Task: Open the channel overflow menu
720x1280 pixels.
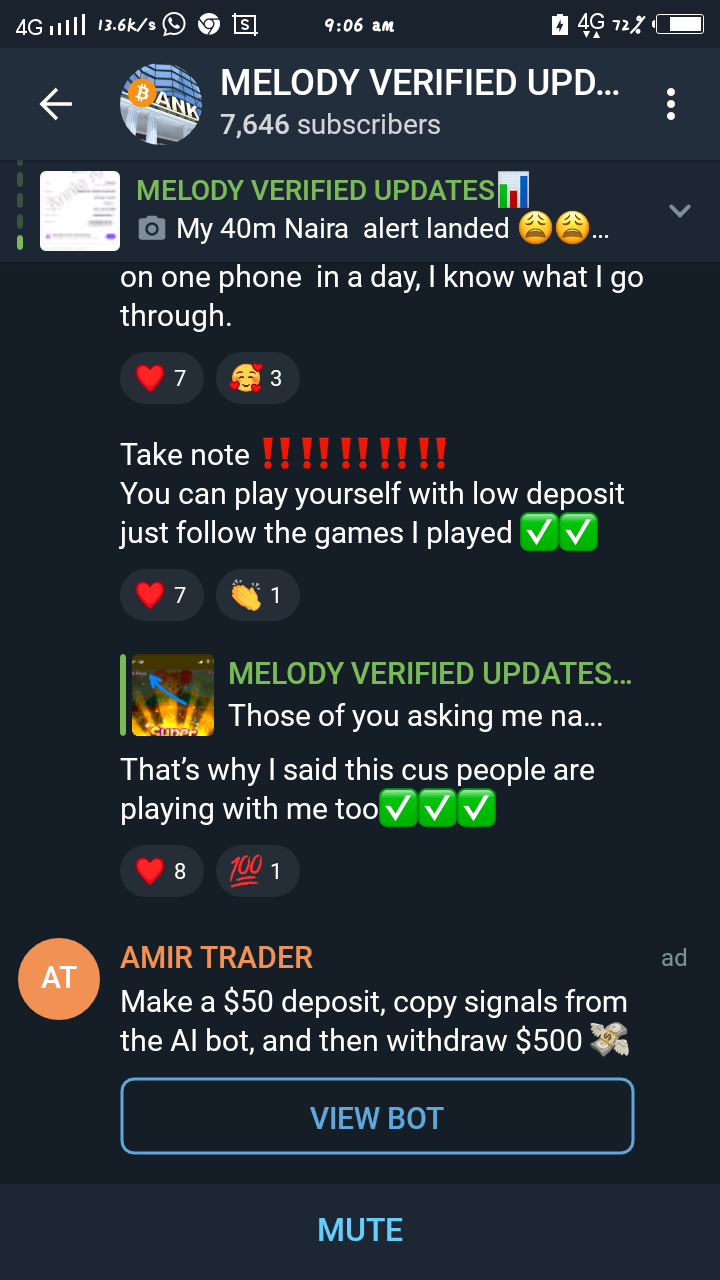Action: pos(670,104)
